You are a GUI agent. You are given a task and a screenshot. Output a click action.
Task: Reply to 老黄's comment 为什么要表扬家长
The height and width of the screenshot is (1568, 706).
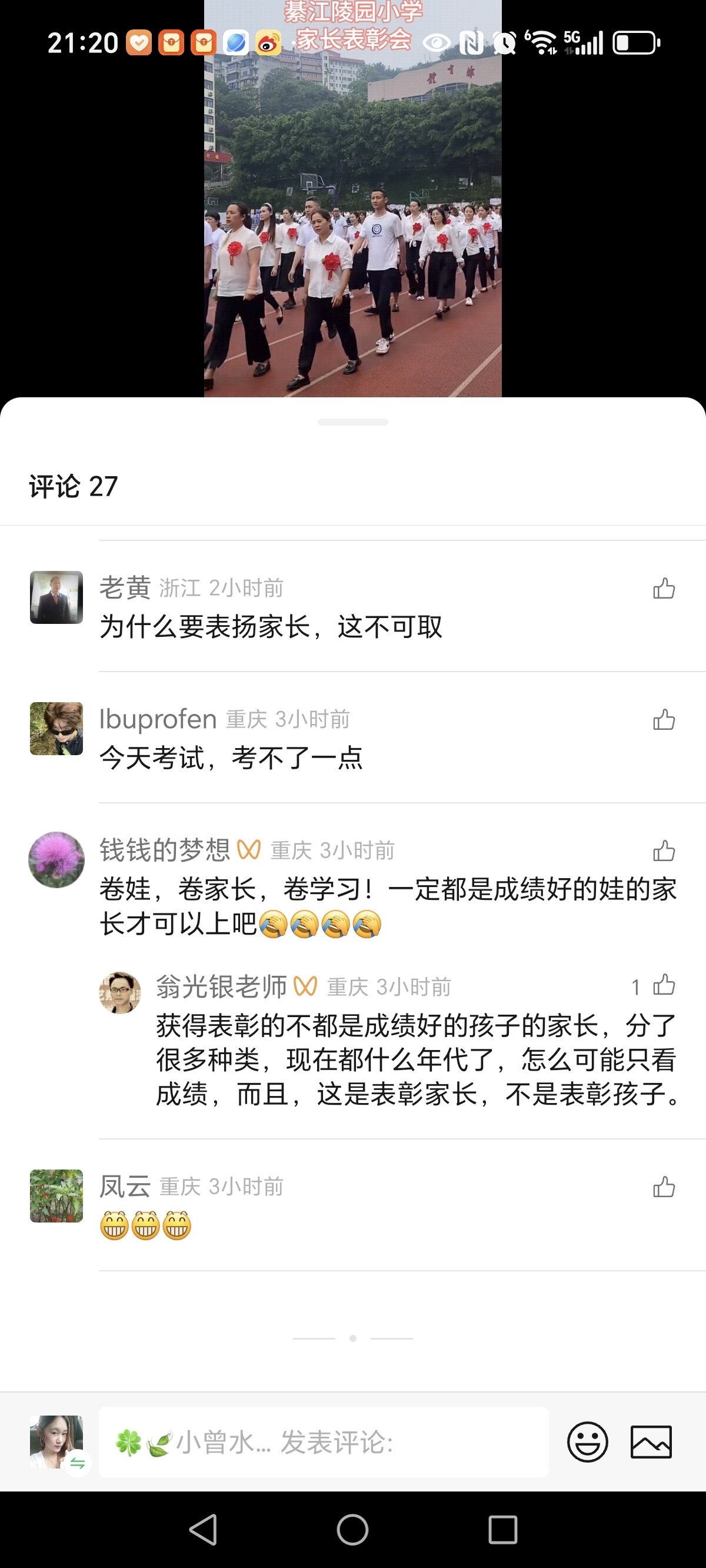[271, 627]
